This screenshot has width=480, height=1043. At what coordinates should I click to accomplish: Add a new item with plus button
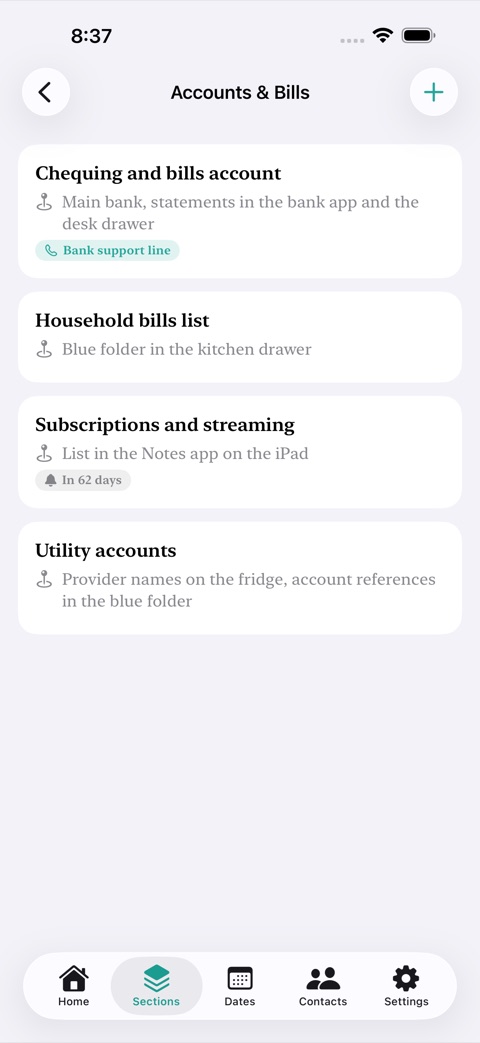pos(433,92)
